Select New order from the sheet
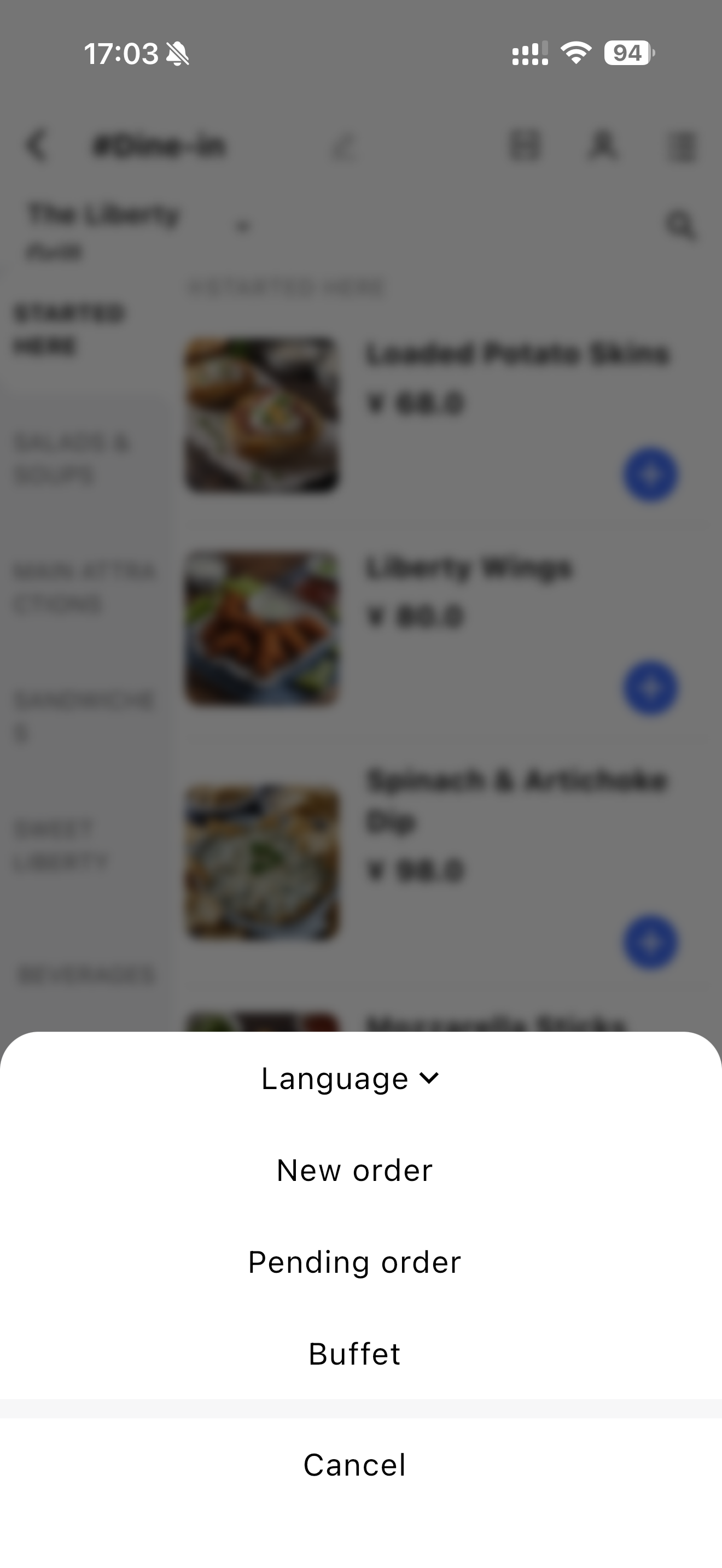 point(355,1171)
